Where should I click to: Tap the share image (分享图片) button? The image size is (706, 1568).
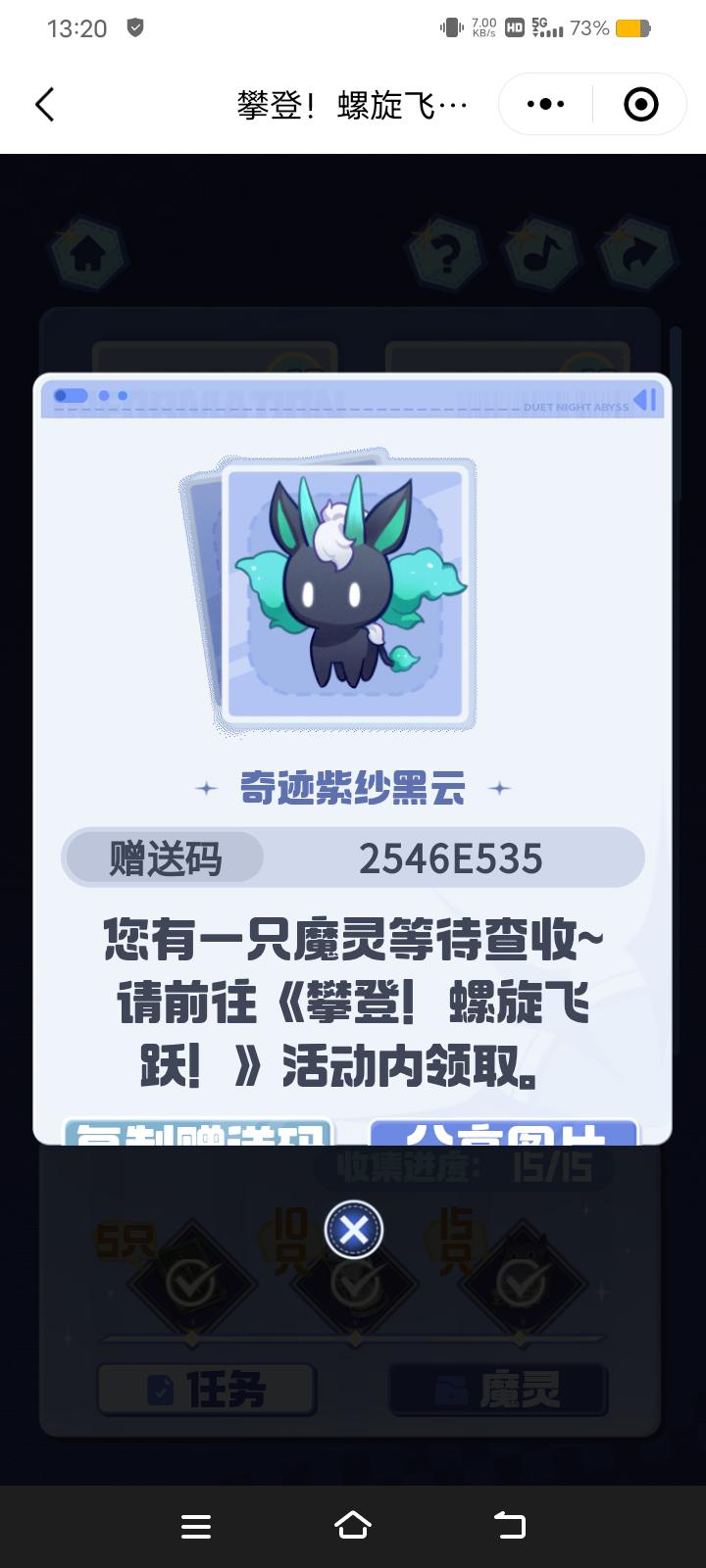pyautogui.click(x=504, y=1134)
